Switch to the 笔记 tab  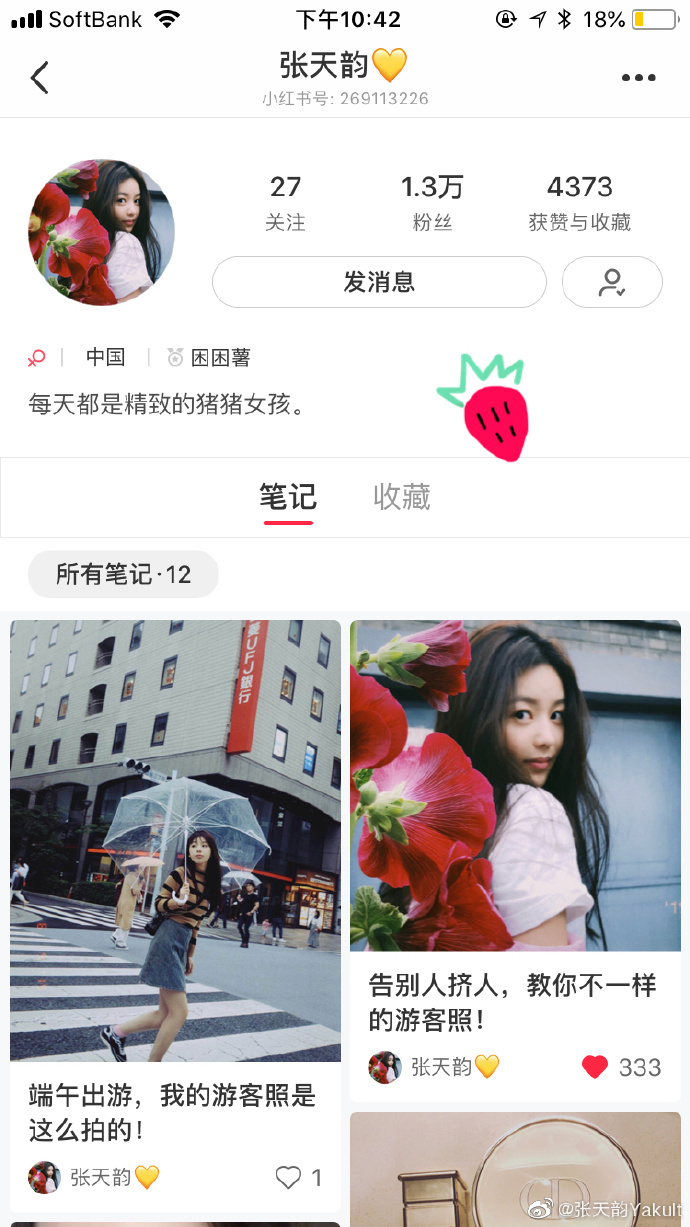(x=288, y=496)
